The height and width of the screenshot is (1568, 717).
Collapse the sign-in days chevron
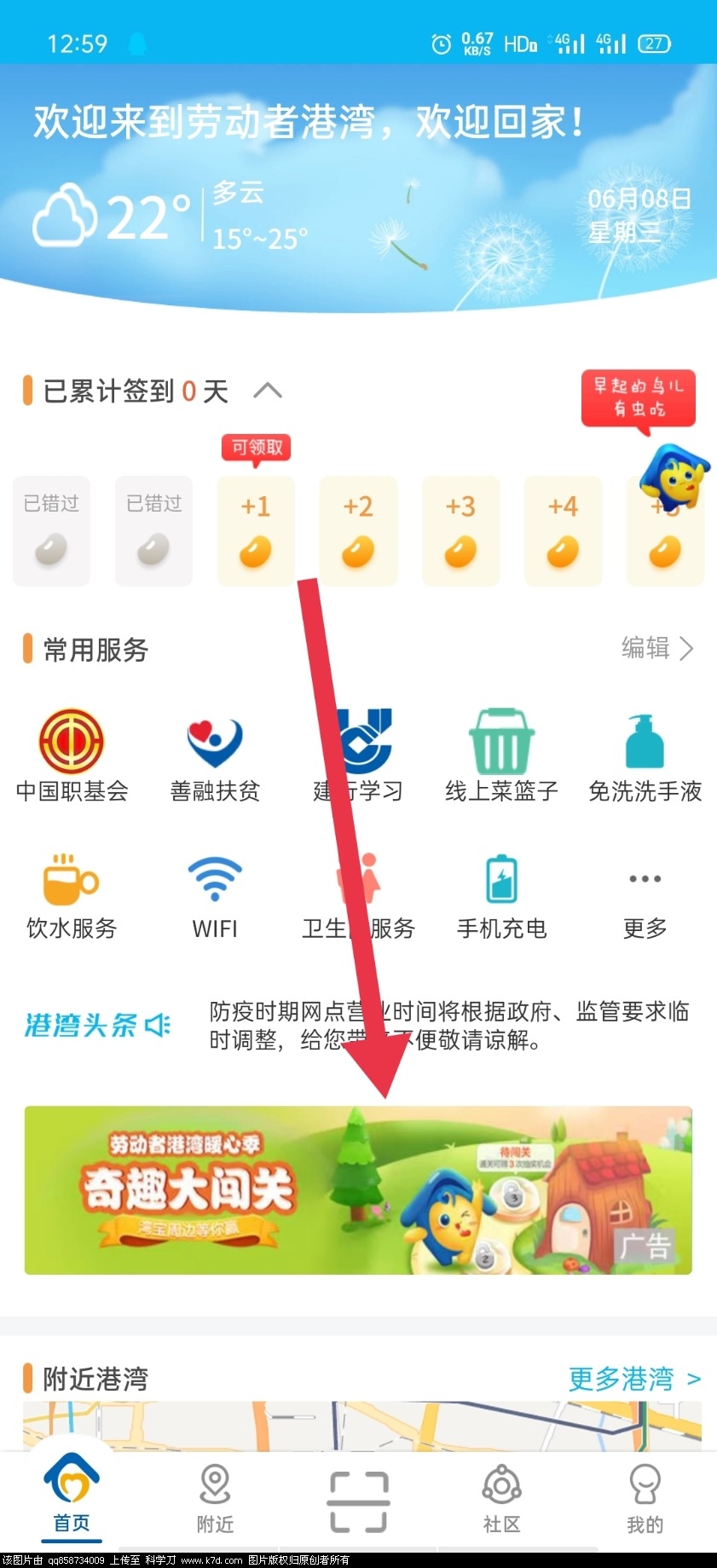coord(268,391)
